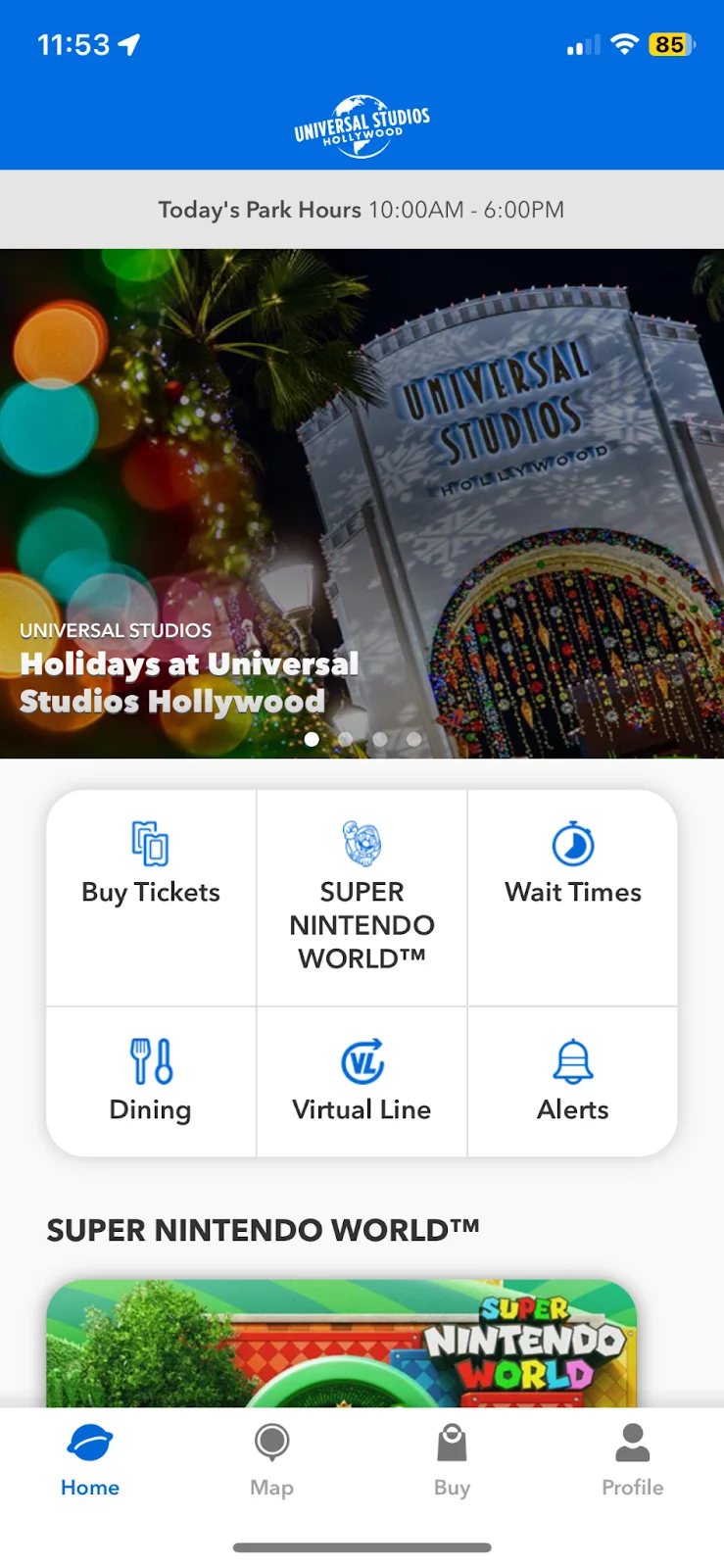Select the Home tab
The width and height of the screenshot is (724, 1568).
[x=90, y=1460]
